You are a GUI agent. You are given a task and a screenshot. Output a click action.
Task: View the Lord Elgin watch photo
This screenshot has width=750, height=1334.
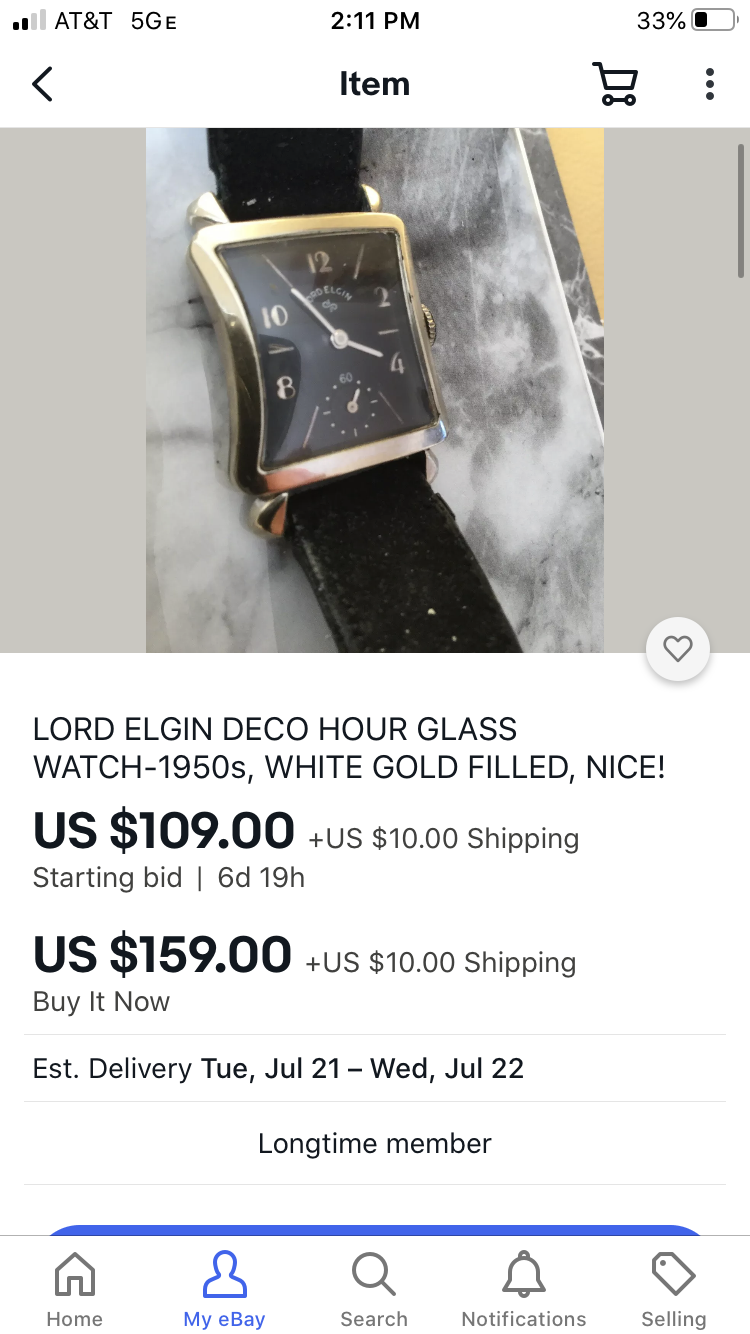(x=375, y=390)
